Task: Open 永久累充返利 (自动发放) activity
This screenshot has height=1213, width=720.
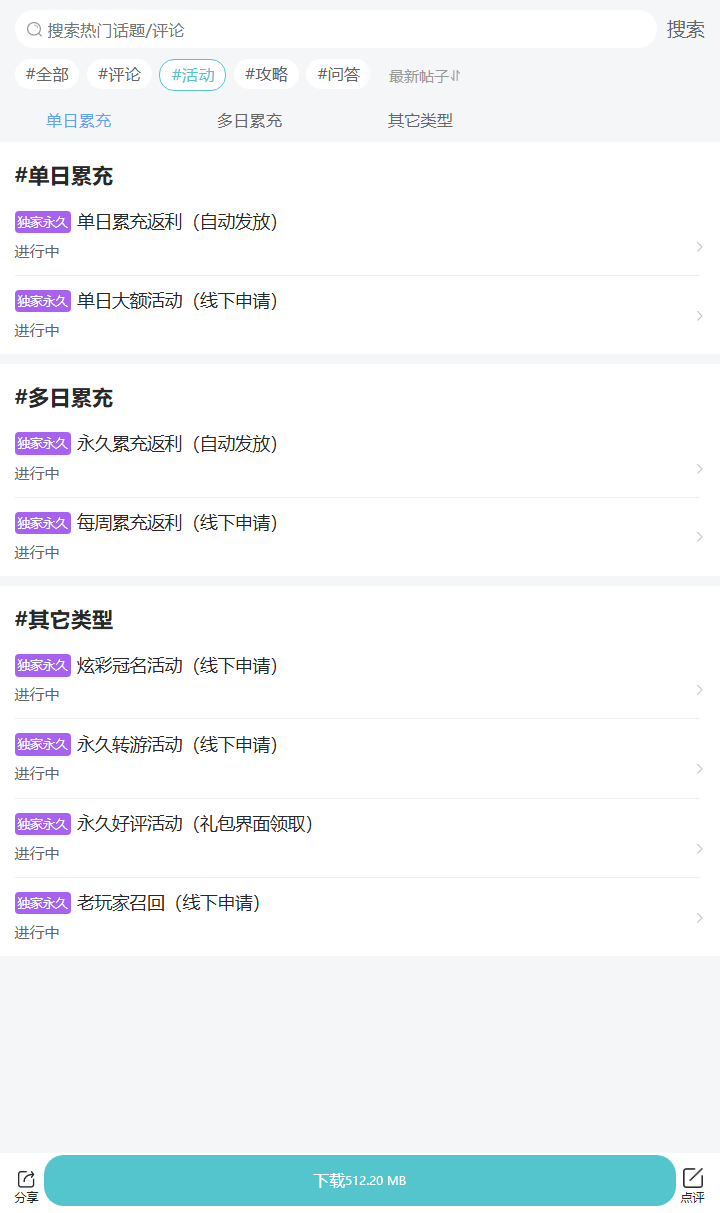Action: 358,457
